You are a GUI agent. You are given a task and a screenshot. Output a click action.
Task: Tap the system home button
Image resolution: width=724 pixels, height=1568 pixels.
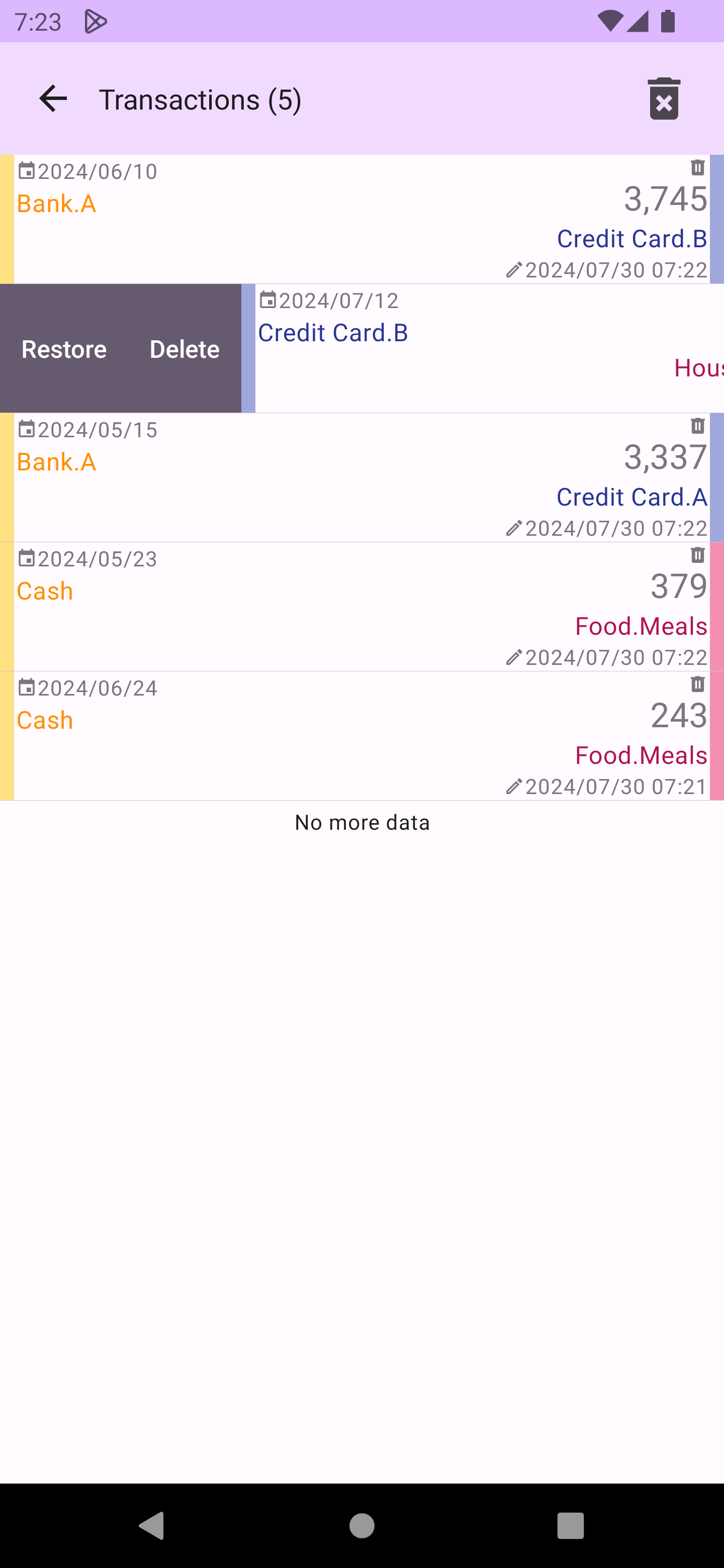[x=361, y=1525]
